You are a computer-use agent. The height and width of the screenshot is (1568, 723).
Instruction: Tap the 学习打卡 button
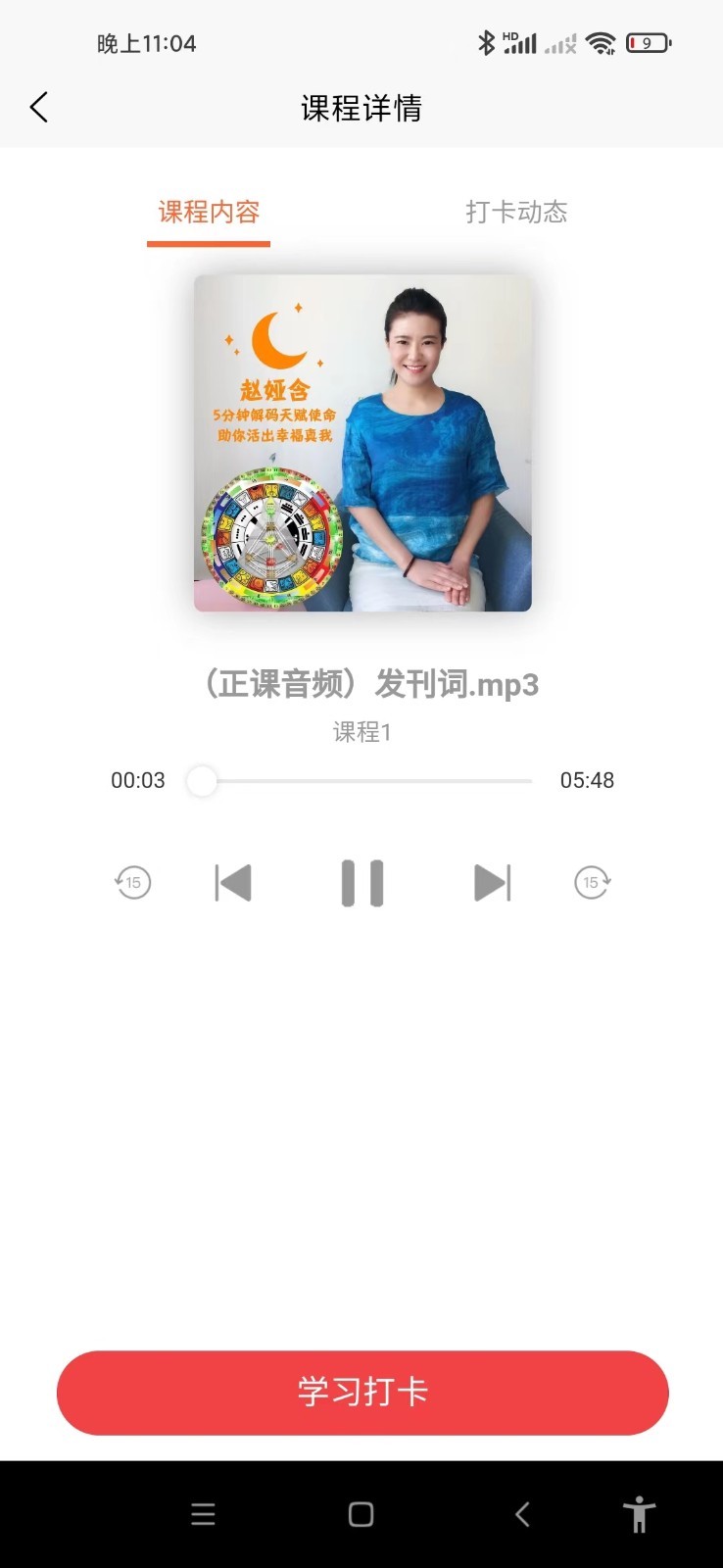tap(361, 1393)
